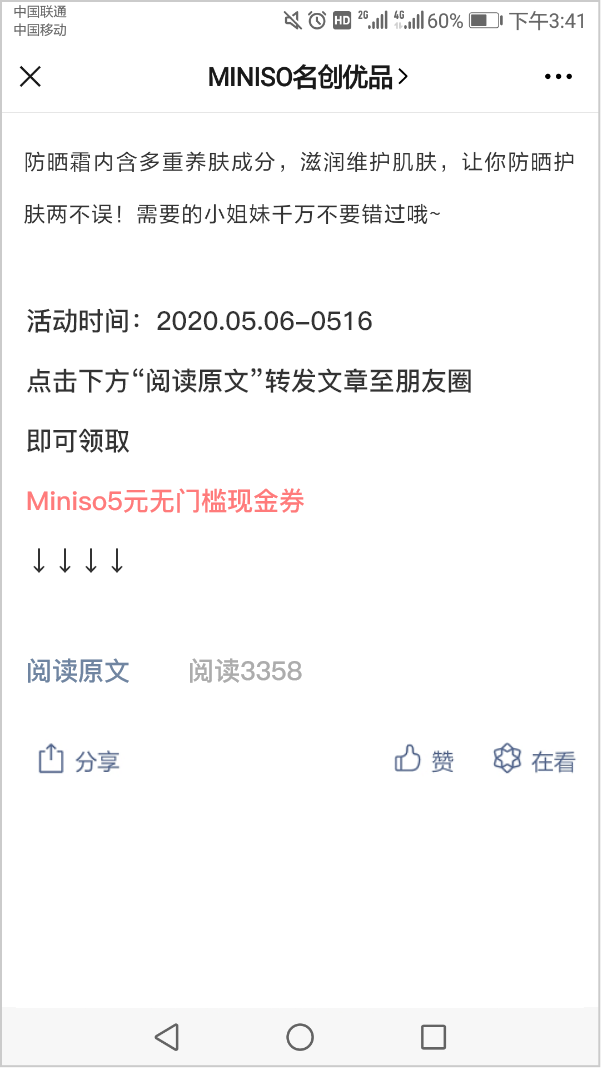Image resolution: width=601 pixels, height=1068 pixels.
Task: Share the article via 分享
Action: tap(79, 759)
